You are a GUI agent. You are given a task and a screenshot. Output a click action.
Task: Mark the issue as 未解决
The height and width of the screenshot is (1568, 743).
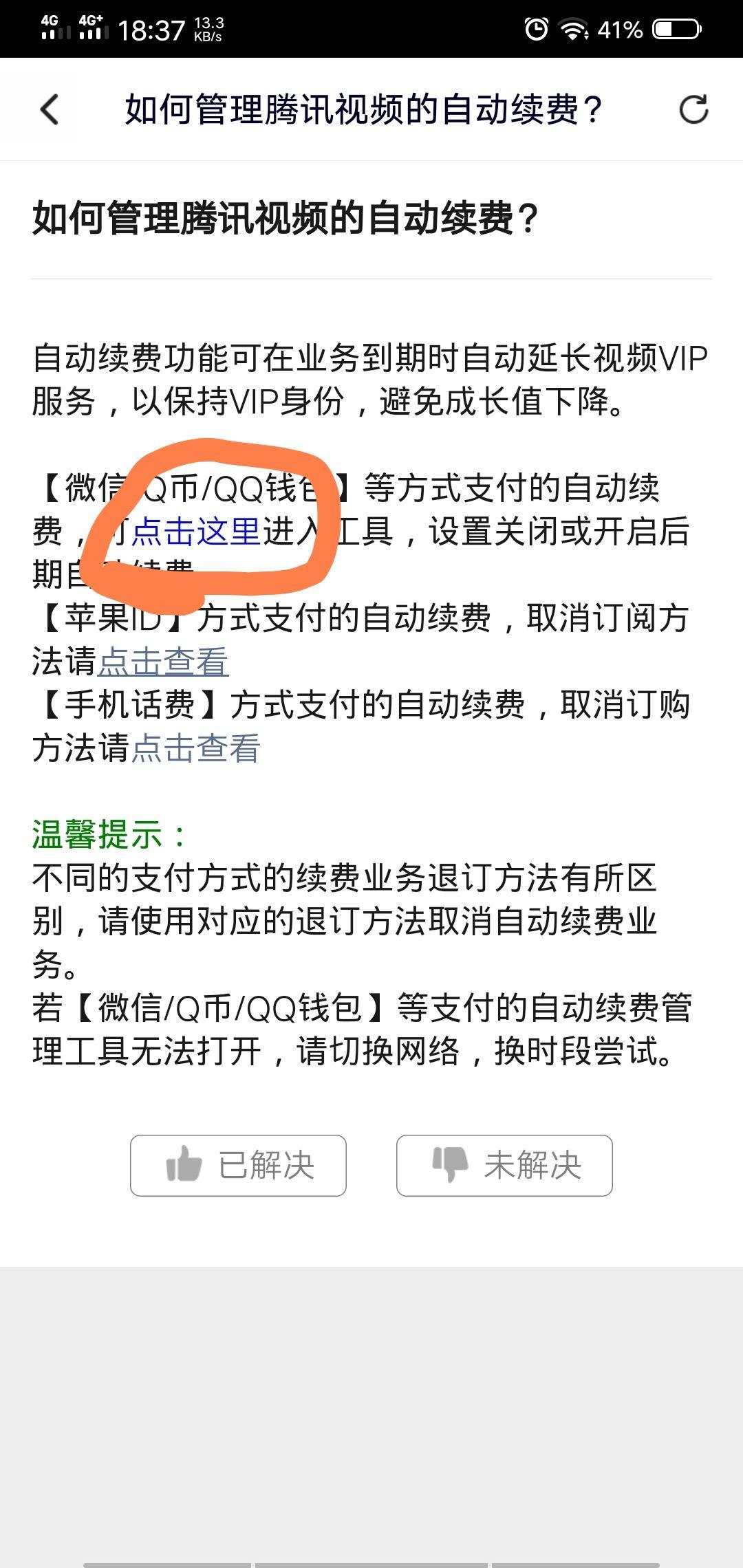pyautogui.click(x=504, y=1166)
